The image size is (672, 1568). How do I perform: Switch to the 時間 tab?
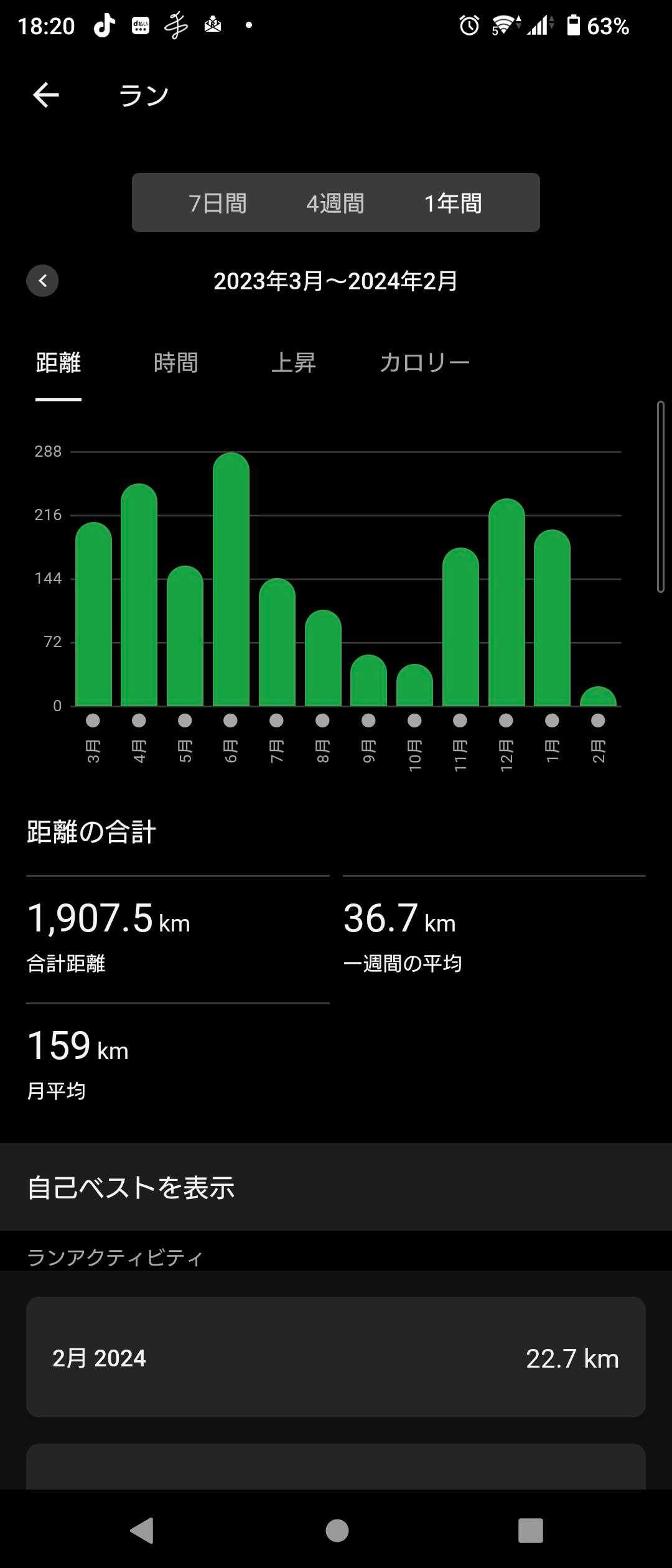coord(176,363)
